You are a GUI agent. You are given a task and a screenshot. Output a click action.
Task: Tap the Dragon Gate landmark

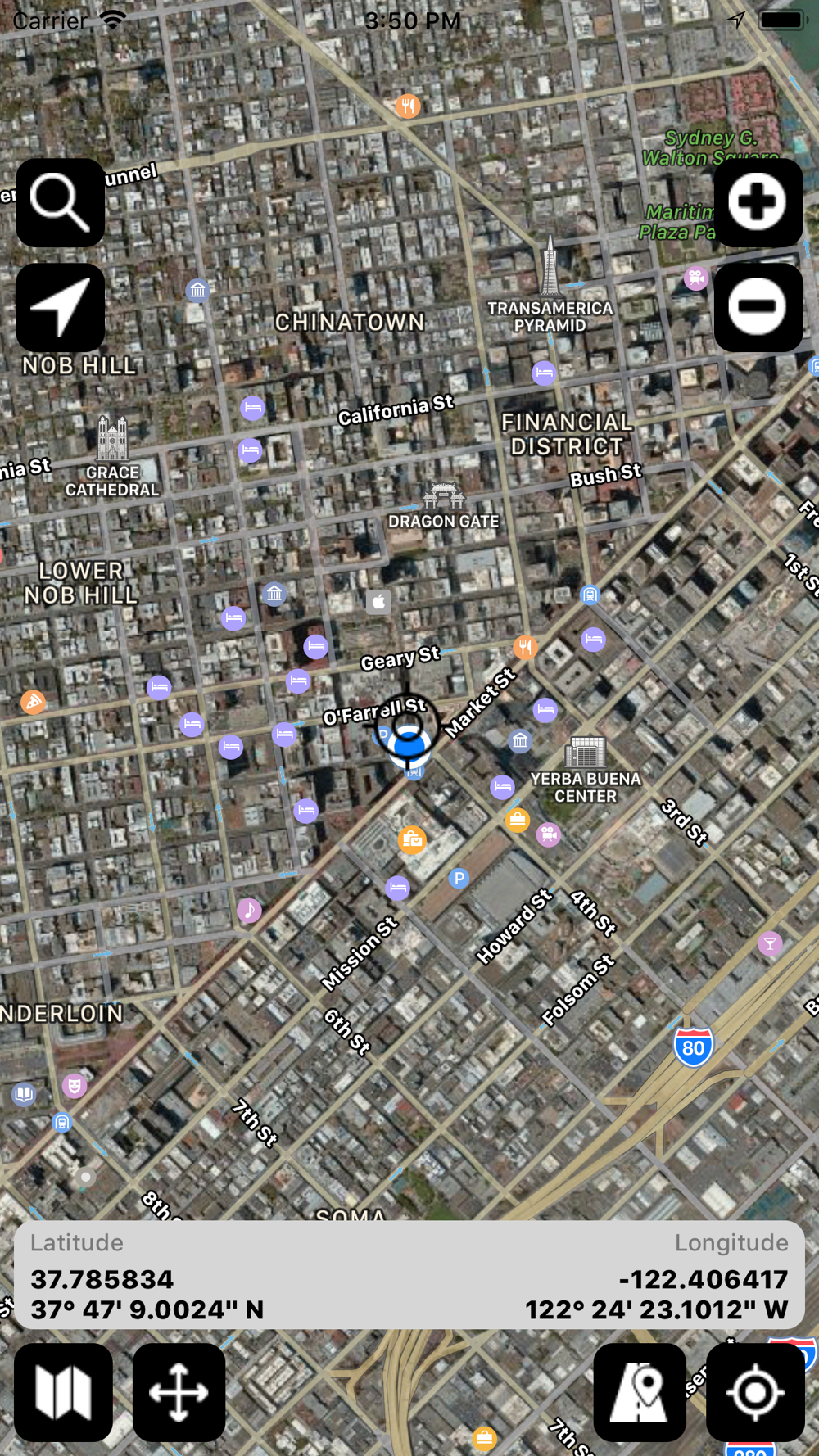point(444,506)
